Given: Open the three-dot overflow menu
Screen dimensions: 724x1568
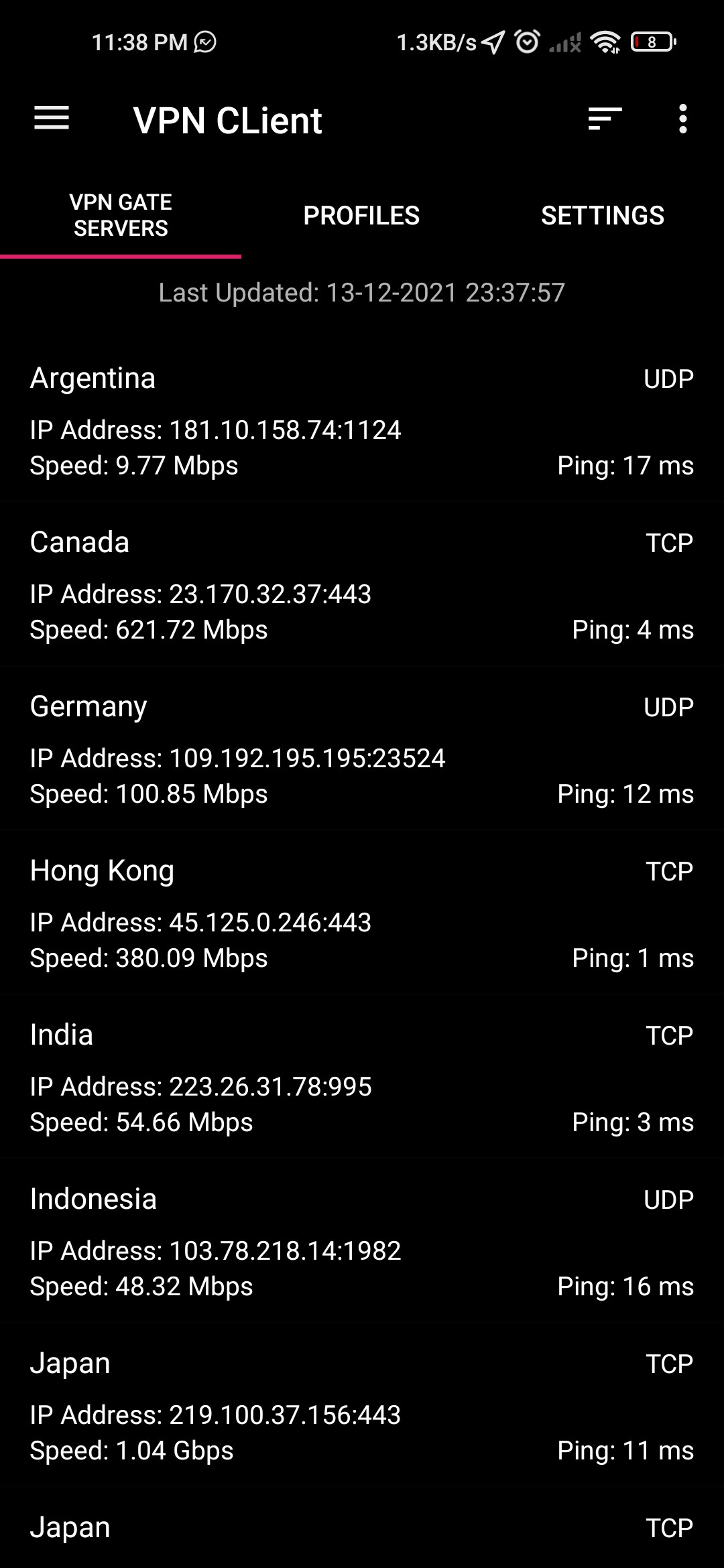Looking at the screenshot, I should (x=682, y=119).
